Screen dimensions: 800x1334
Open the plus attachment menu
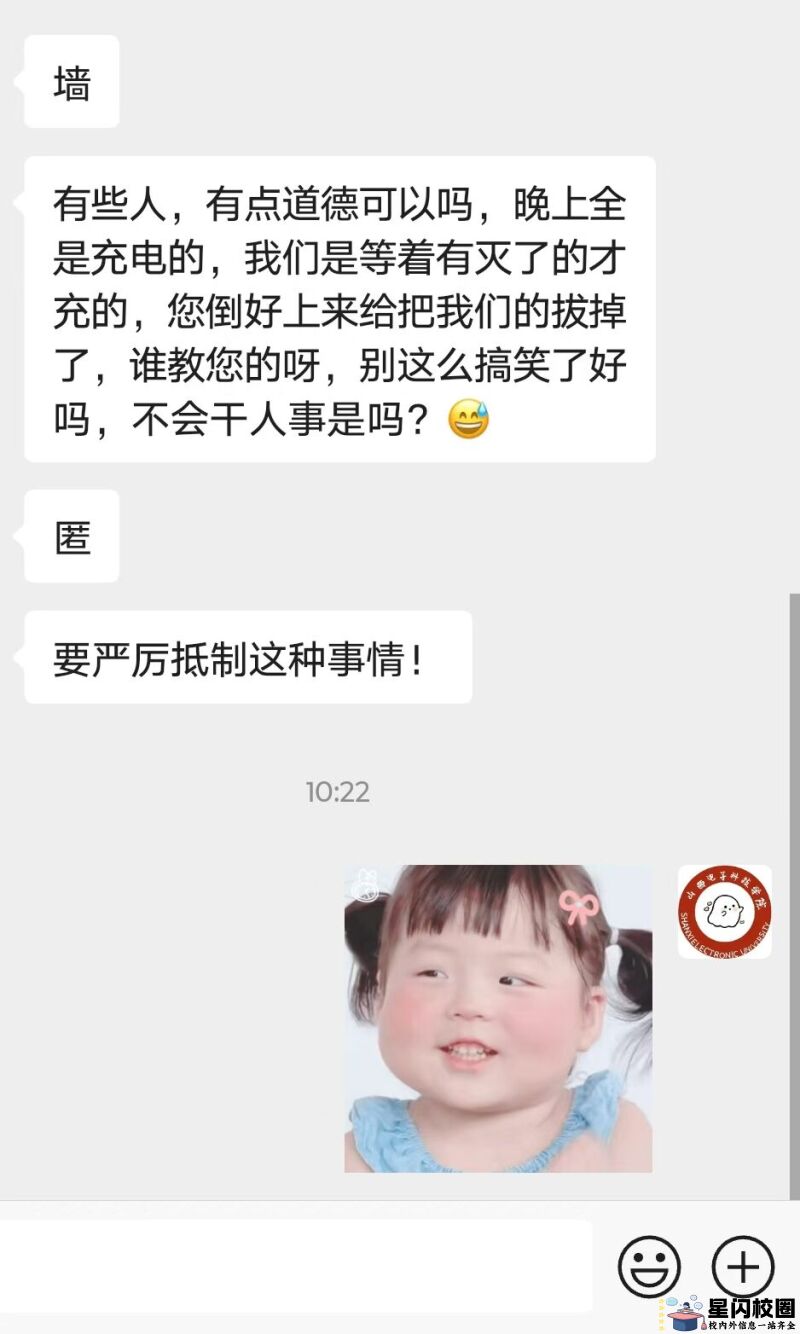tap(742, 1266)
